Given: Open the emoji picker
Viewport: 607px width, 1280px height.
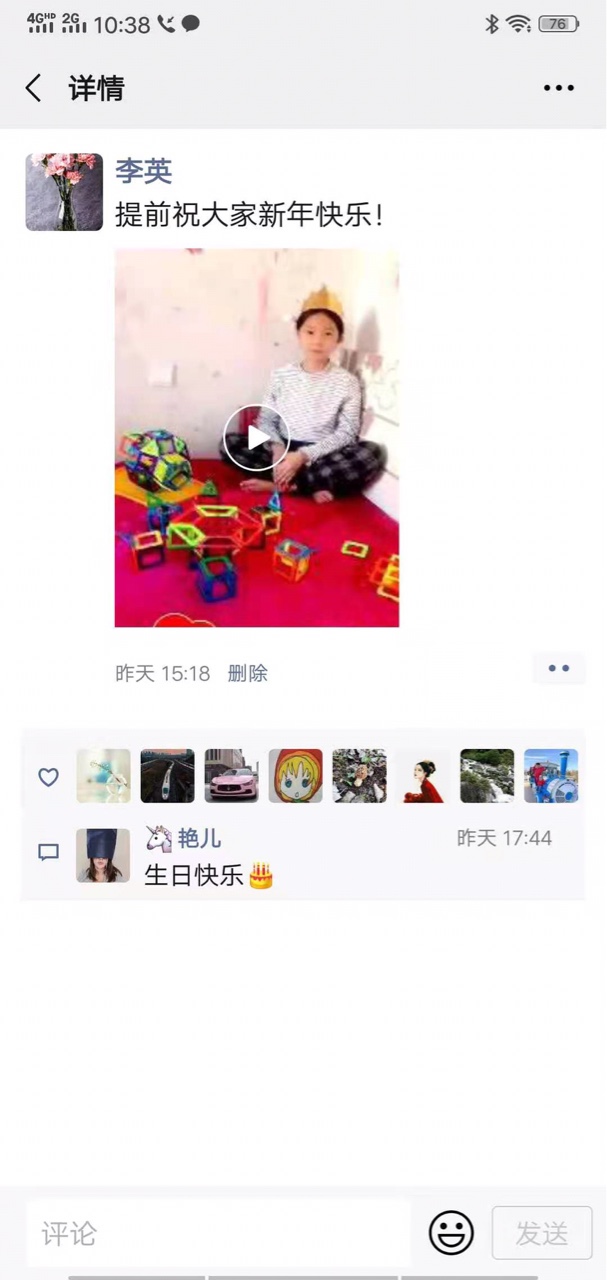Looking at the screenshot, I should tap(451, 1233).
